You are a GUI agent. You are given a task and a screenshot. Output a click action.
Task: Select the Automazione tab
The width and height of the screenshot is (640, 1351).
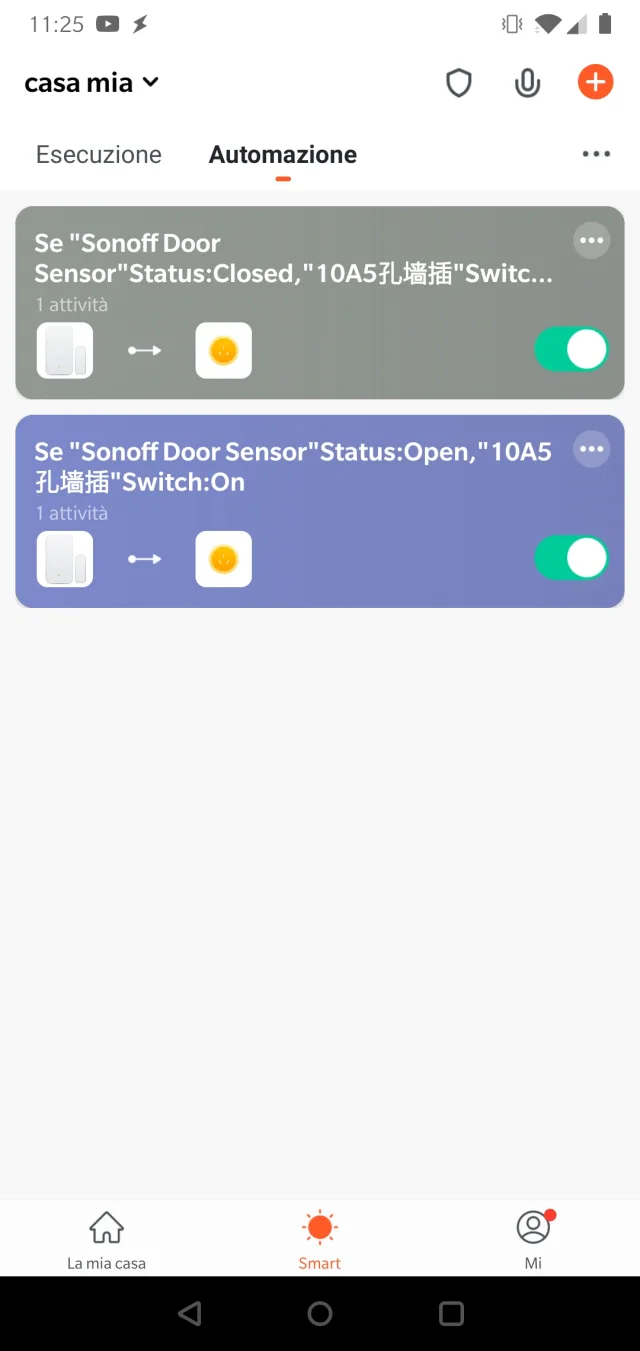pos(283,155)
